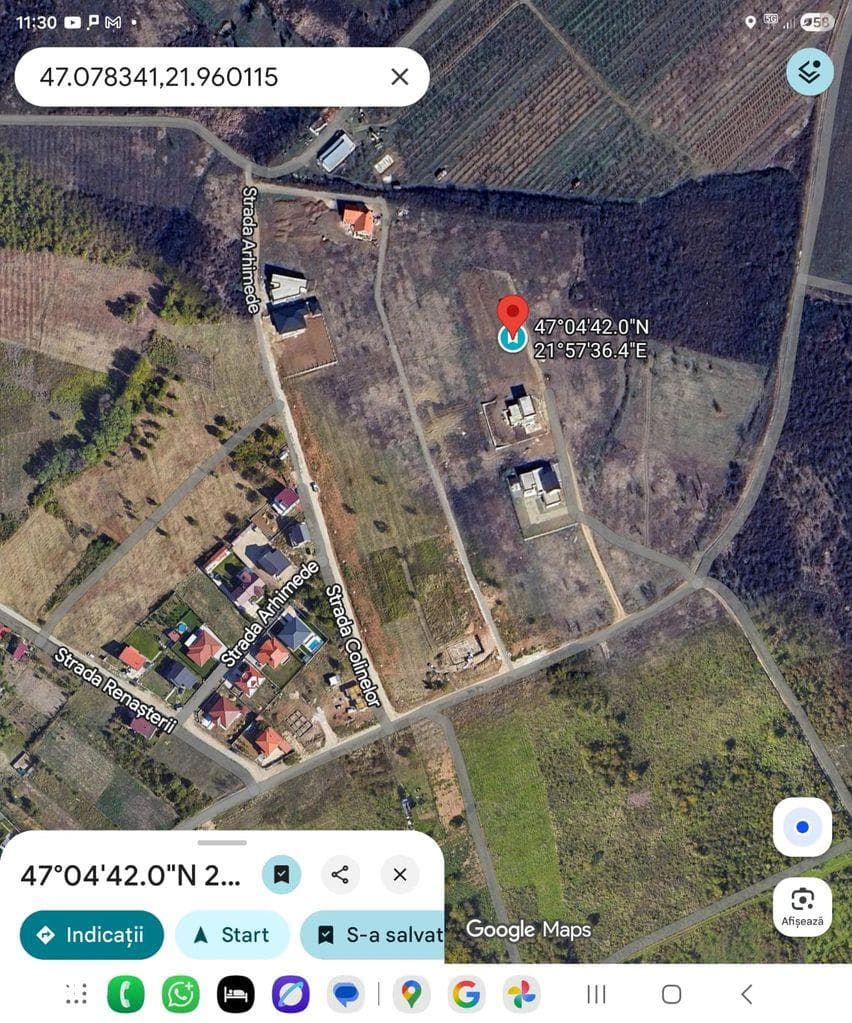Open the Afișează Lens camera button

[802, 906]
